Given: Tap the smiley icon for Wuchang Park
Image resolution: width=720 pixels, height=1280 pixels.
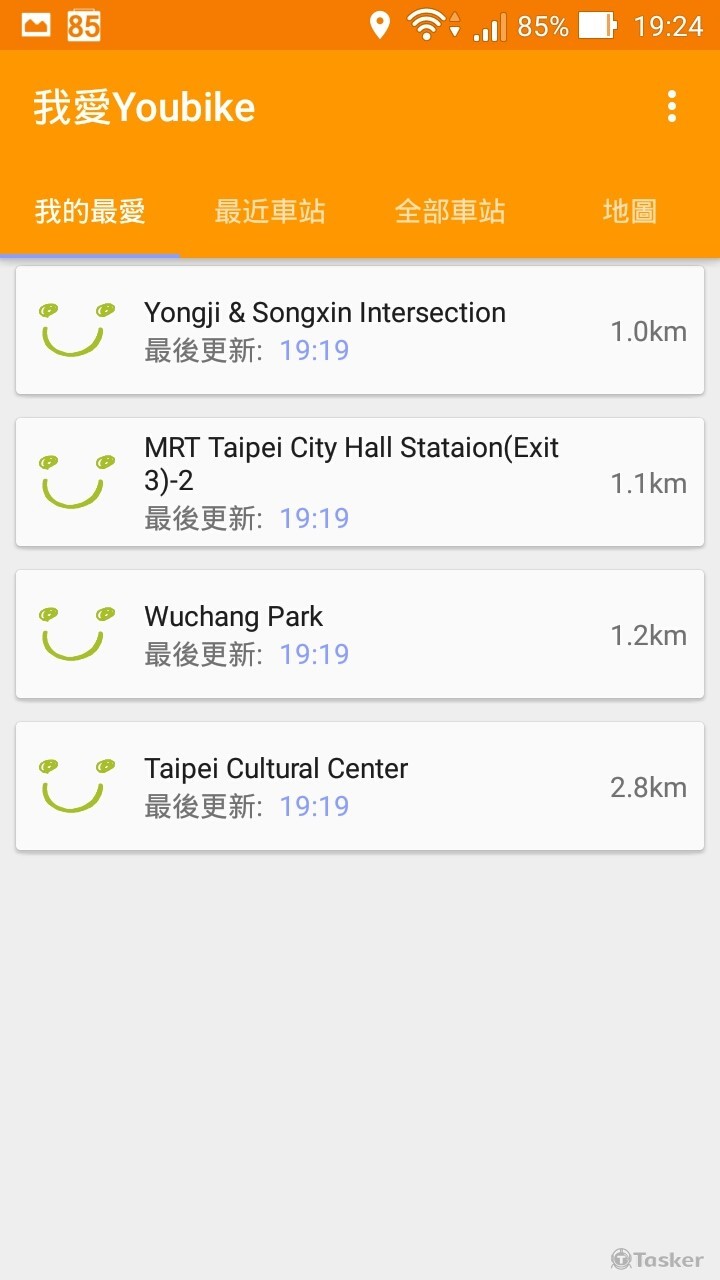Looking at the screenshot, I should [x=75, y=634].
